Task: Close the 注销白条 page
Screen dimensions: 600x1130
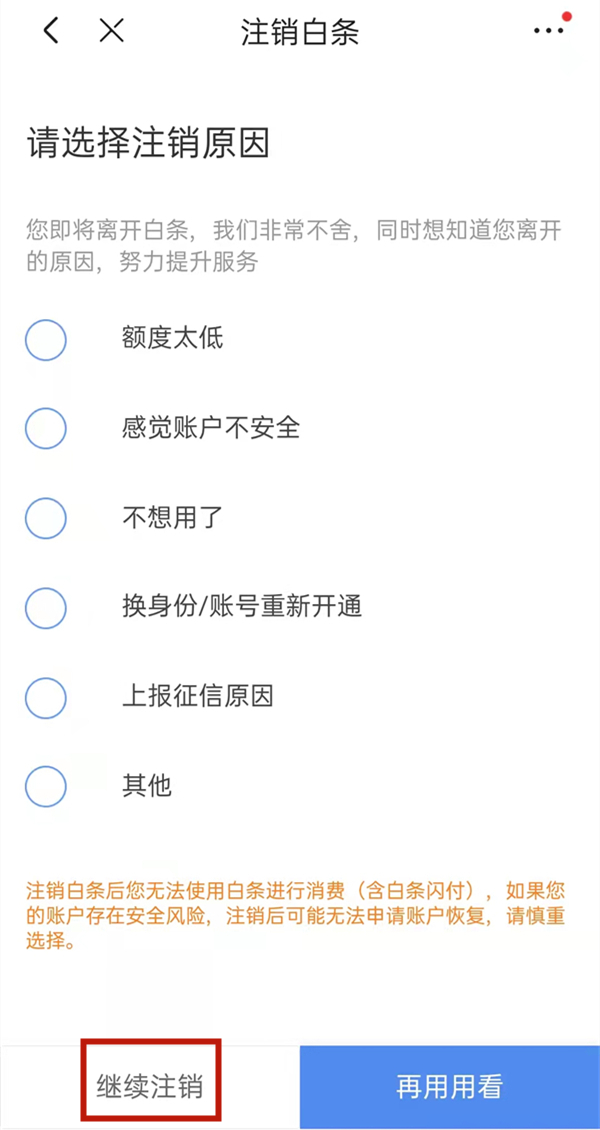Action: 111,31
